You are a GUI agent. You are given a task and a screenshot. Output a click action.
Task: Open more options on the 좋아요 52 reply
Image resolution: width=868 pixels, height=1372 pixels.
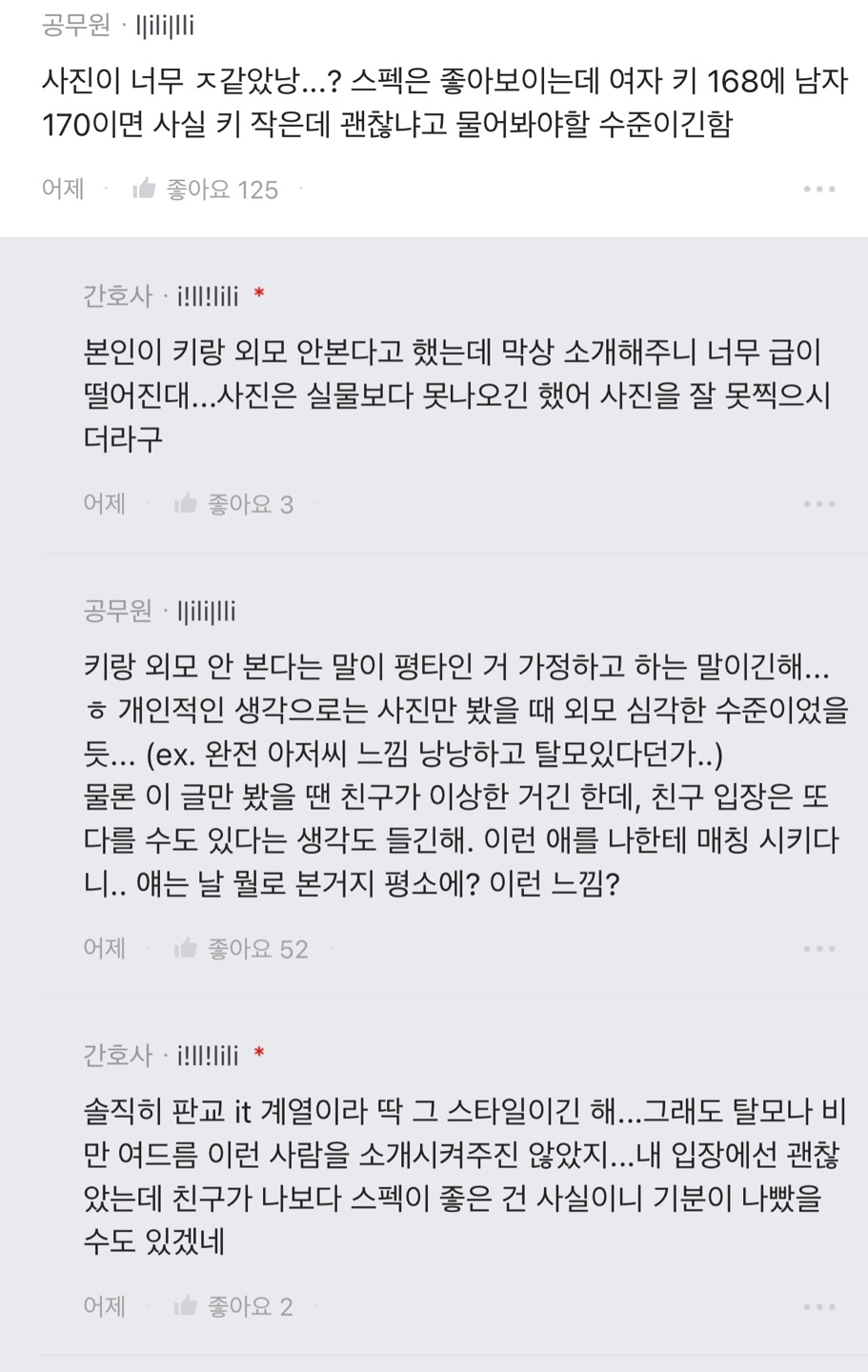tap(818, 949)
